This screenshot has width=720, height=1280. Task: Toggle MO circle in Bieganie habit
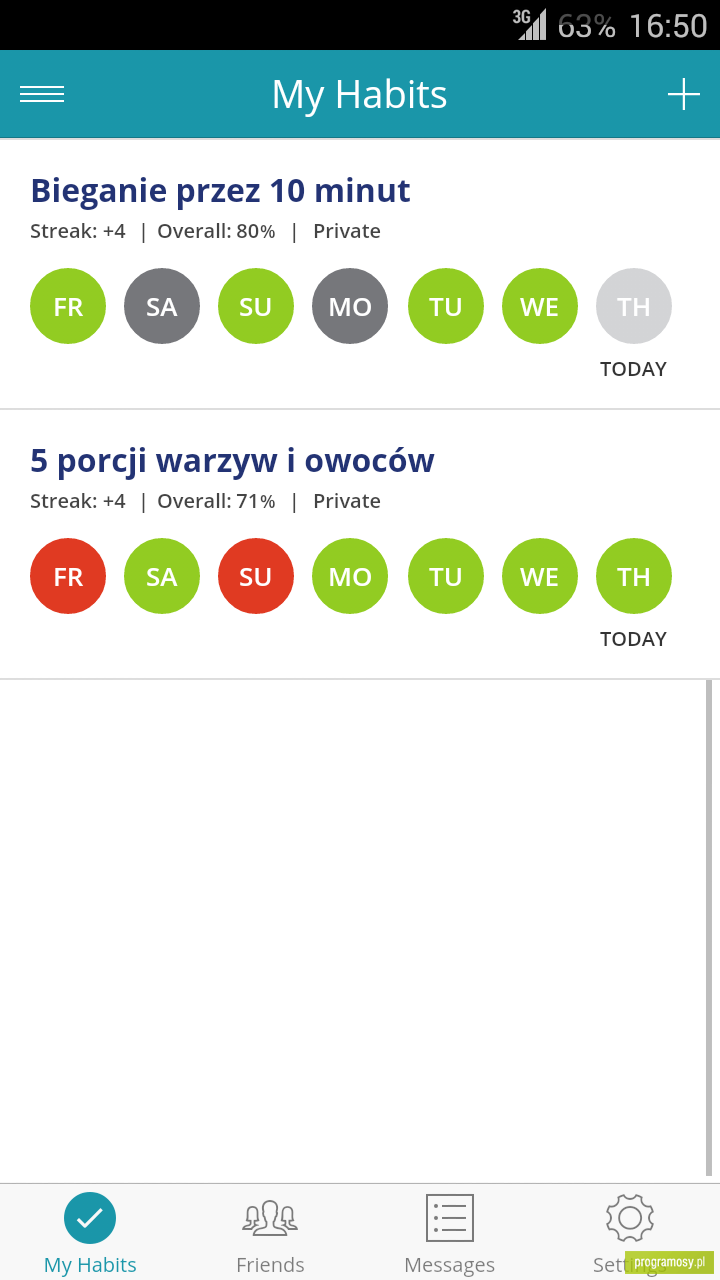coord(350,306)
